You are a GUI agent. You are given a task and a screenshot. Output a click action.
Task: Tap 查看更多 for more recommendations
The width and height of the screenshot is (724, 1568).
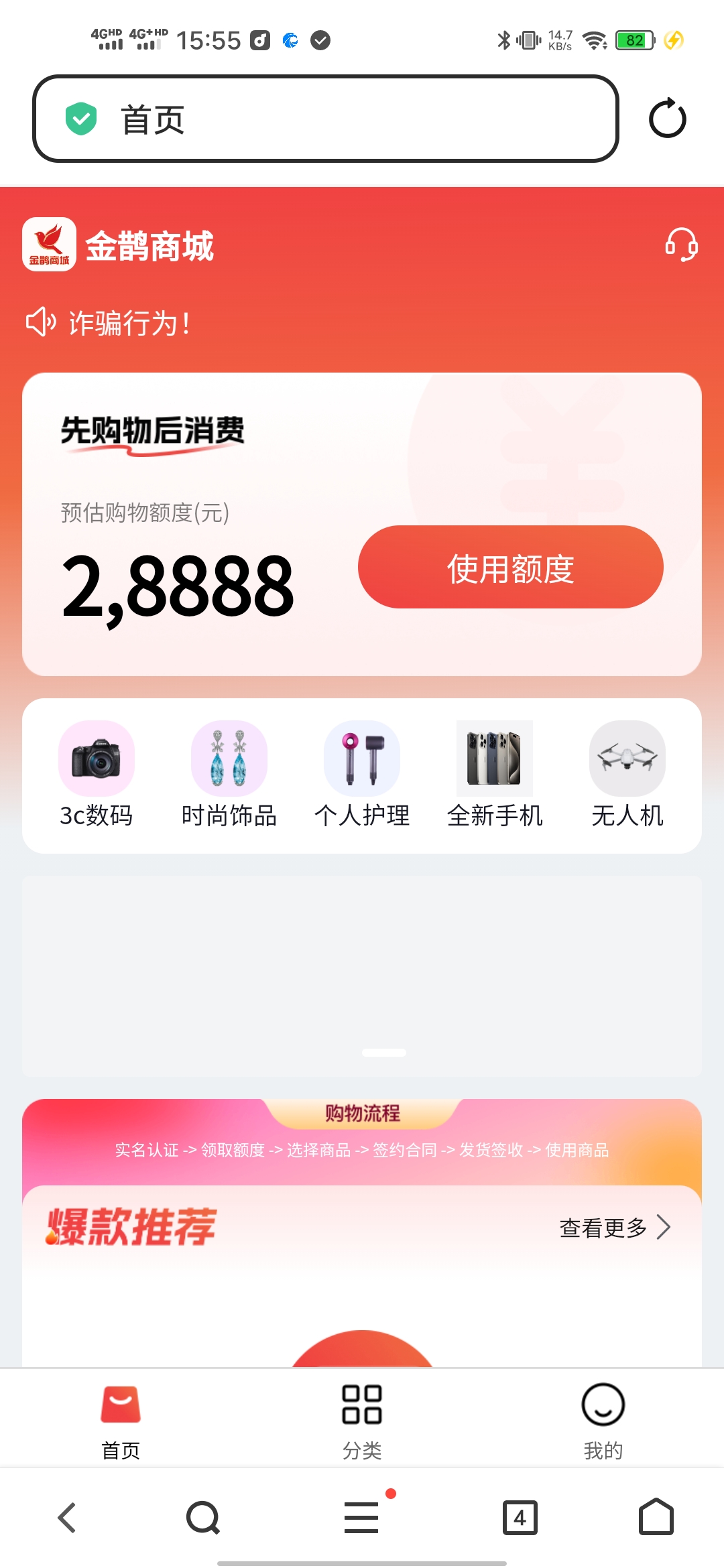coord(614,1228)
